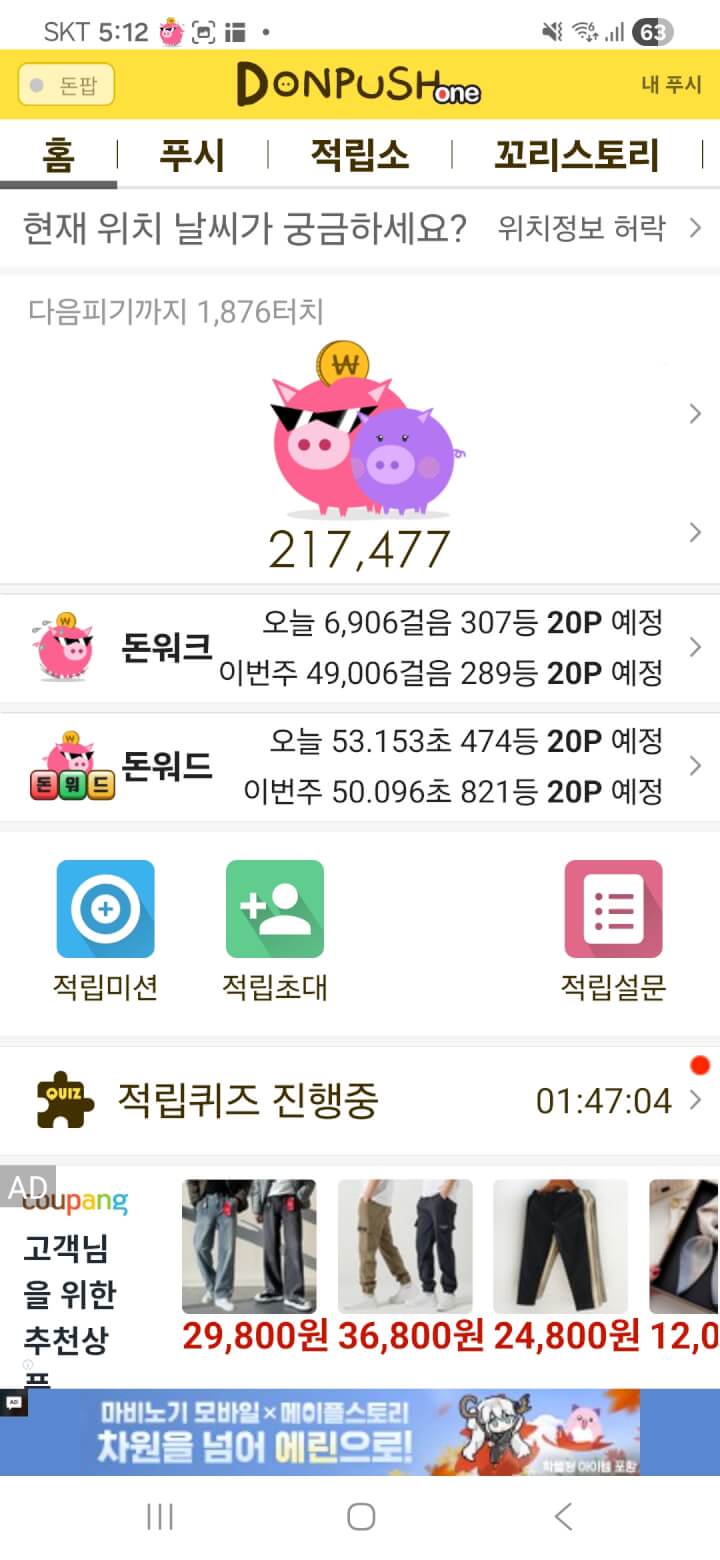
Task: Toggle the 돈팝 switch
Action: click(66, 85)
